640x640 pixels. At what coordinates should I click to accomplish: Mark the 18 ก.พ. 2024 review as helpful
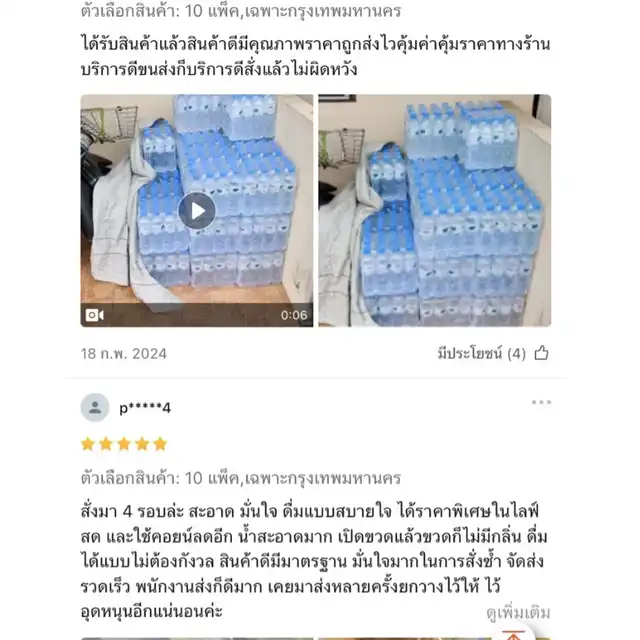(x=542, y=353)
